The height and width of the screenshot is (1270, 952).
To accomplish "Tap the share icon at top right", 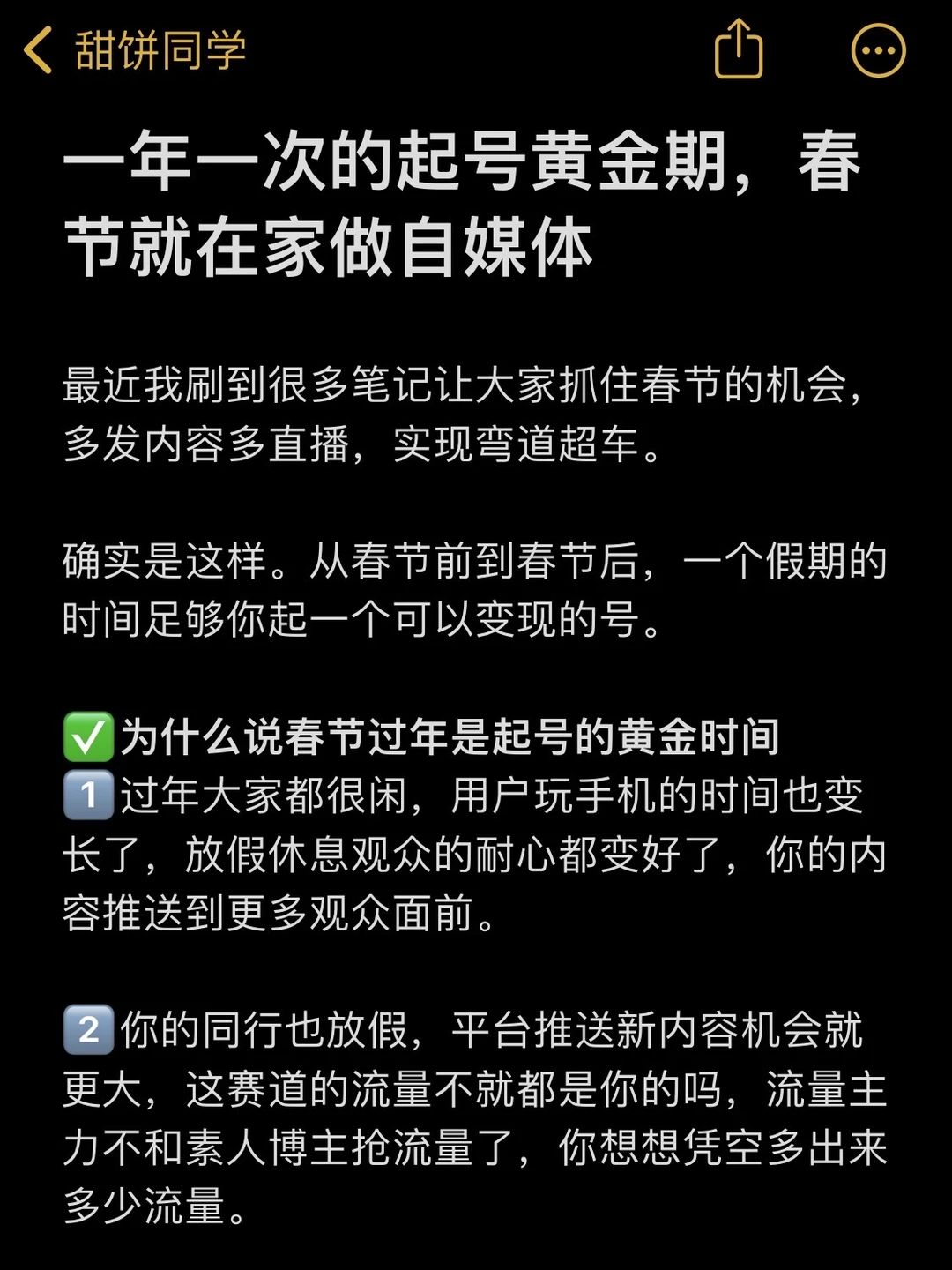I will 739,50.
